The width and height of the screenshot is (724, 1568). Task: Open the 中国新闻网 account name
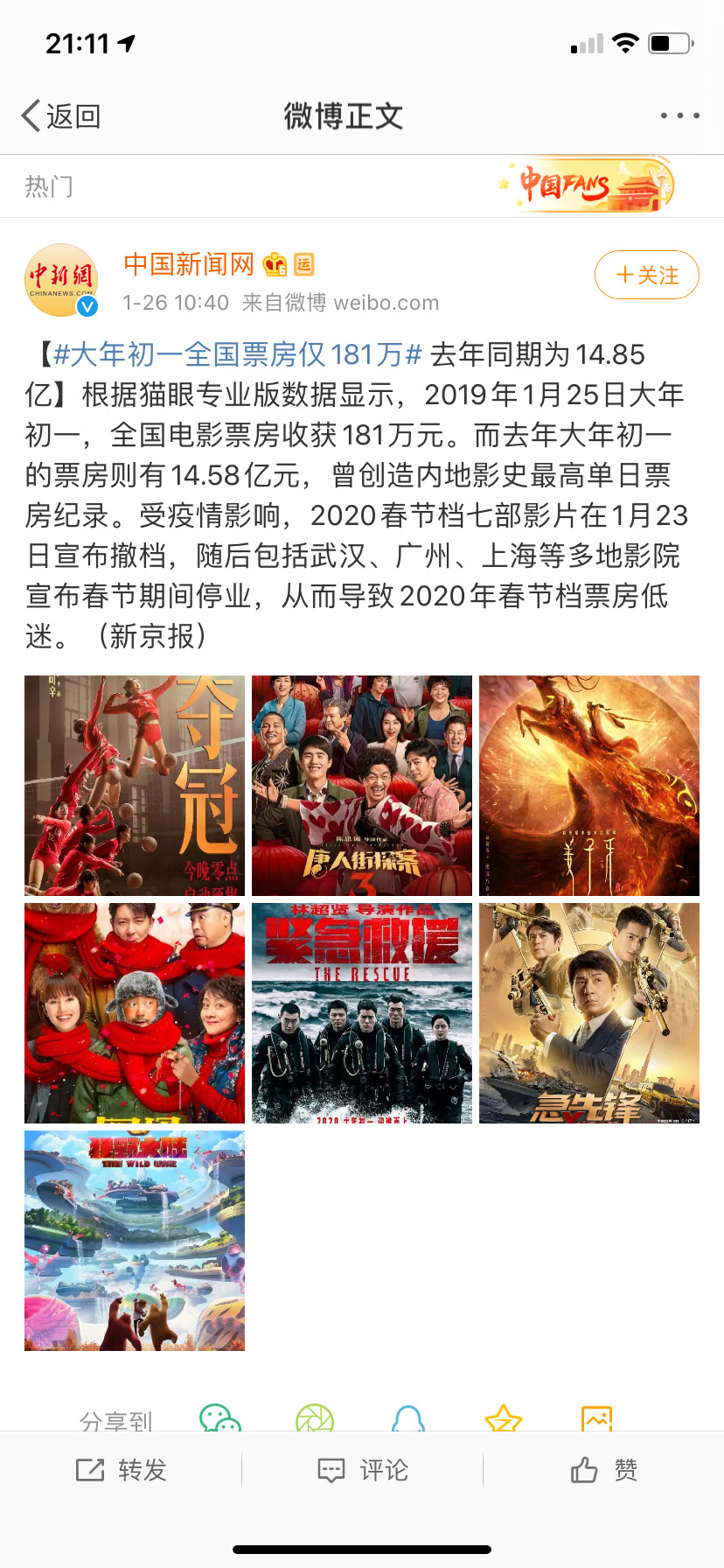pyautogui.click(x=189, y=263)
